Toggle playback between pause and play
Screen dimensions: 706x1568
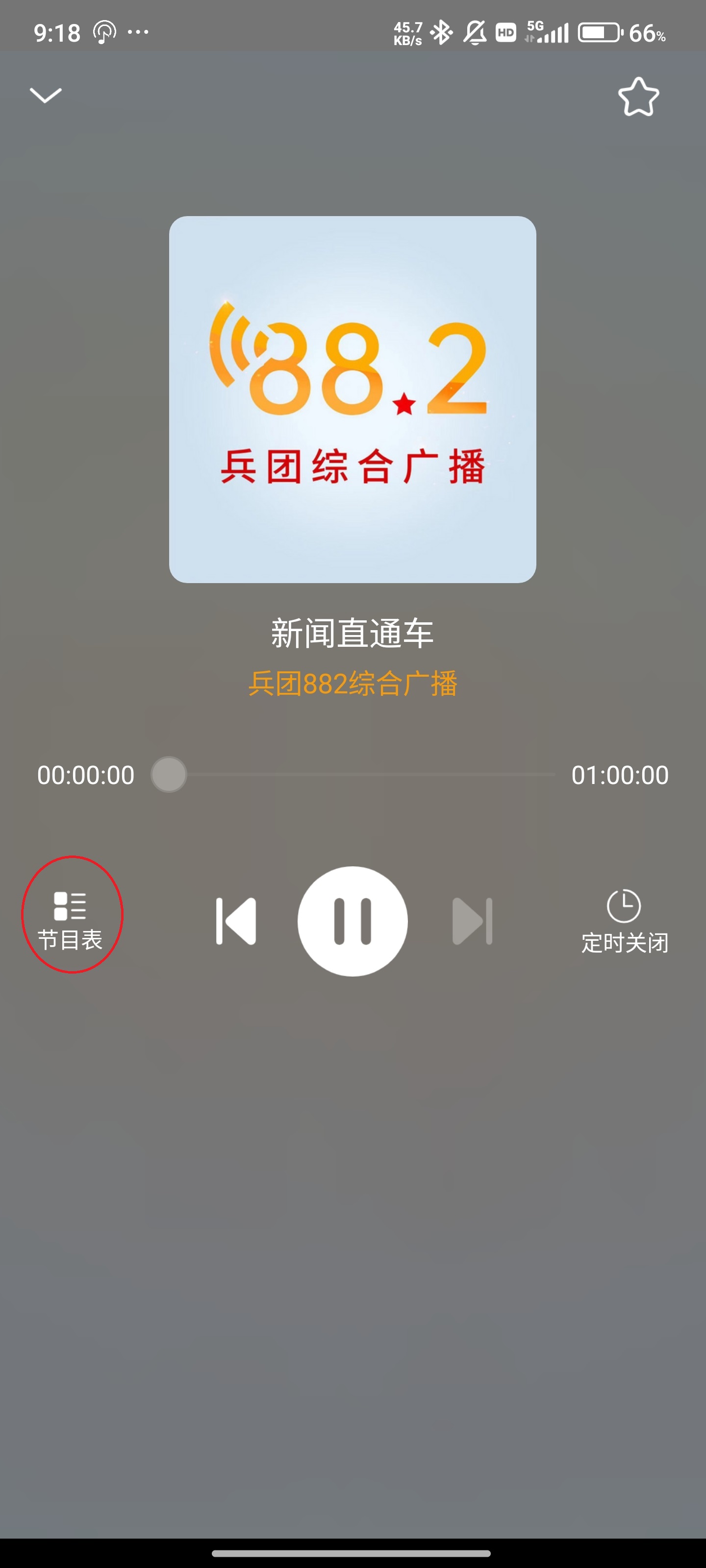click(x=353, y=921)
